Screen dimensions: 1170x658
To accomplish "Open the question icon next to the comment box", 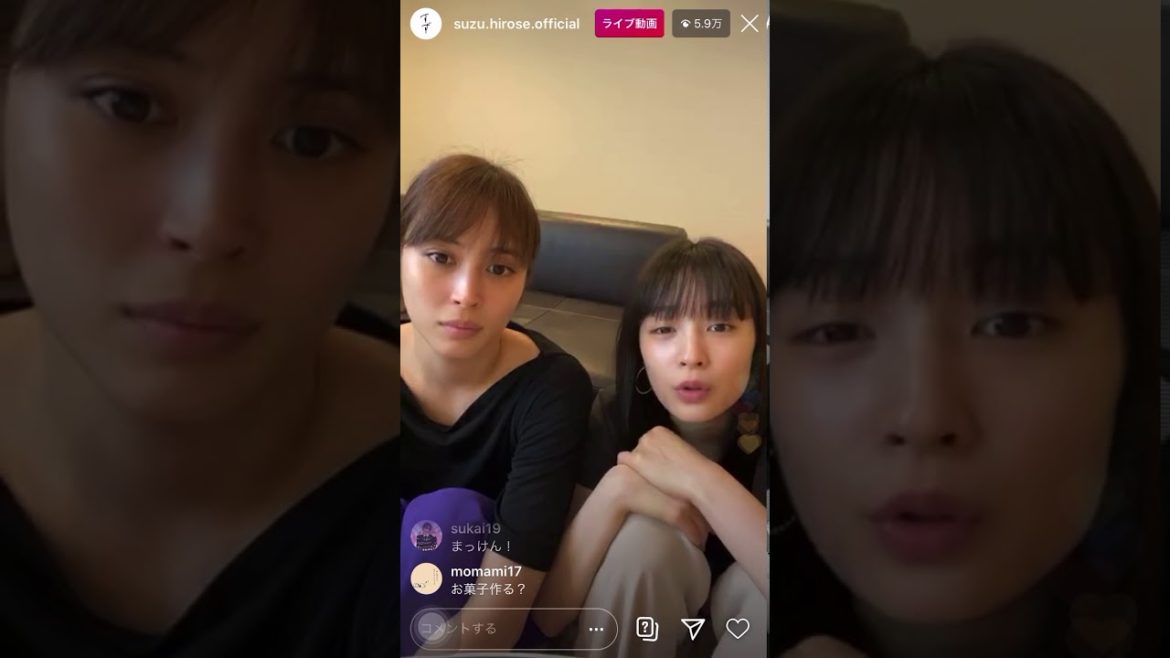I will click(647, 628).
